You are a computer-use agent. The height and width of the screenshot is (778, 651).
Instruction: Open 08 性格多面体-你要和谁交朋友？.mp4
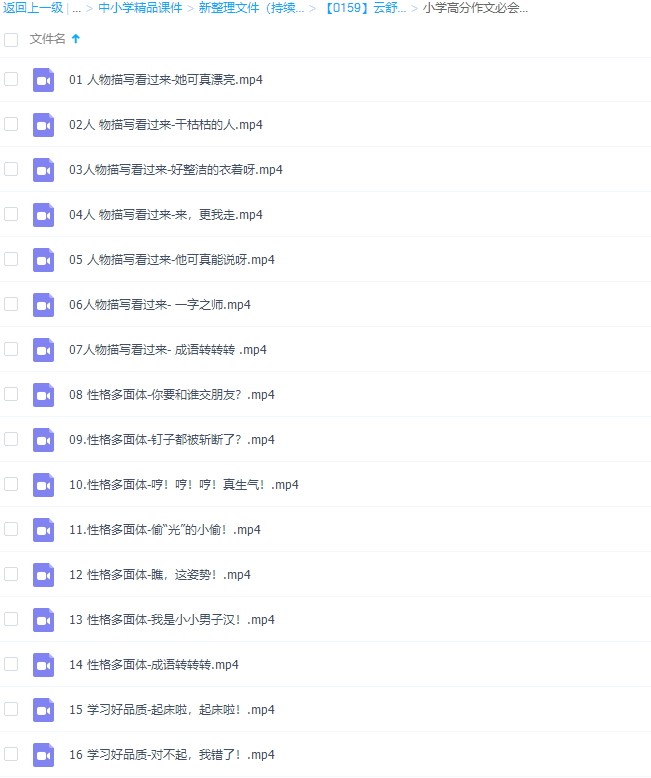(x=171, y=395)
